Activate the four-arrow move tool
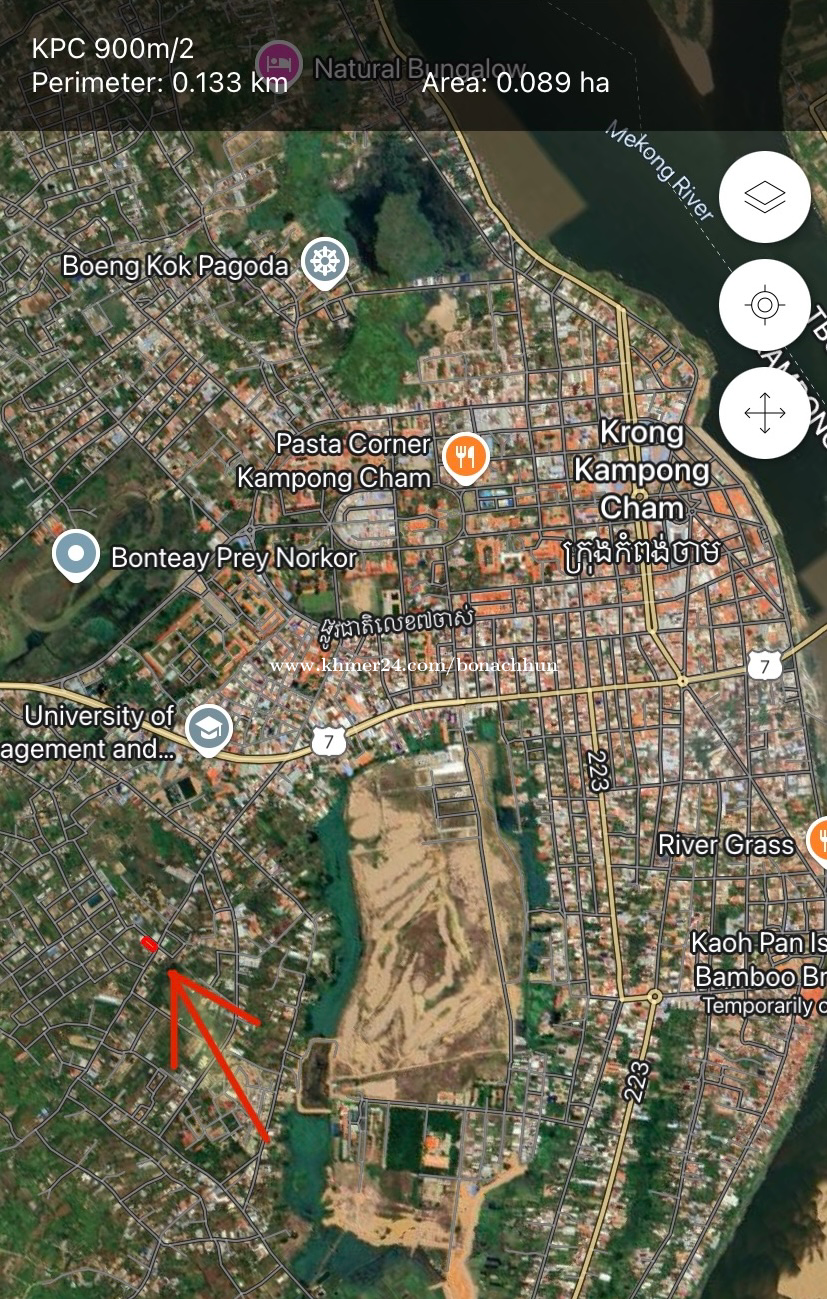The height and width of the screenshot is (1299, 827). click(x=764, y=413)
